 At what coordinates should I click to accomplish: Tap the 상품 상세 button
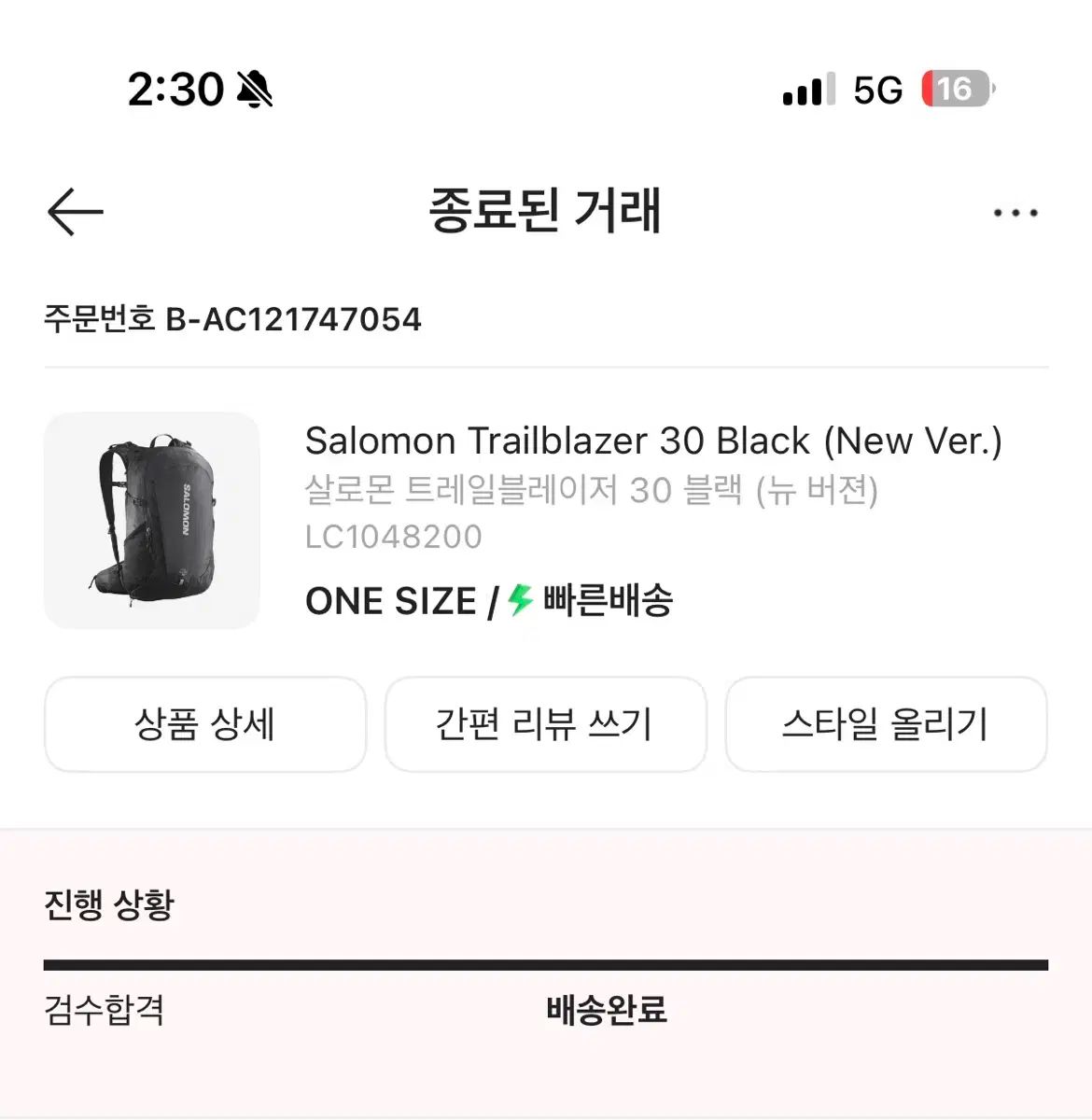coord(205,724)
